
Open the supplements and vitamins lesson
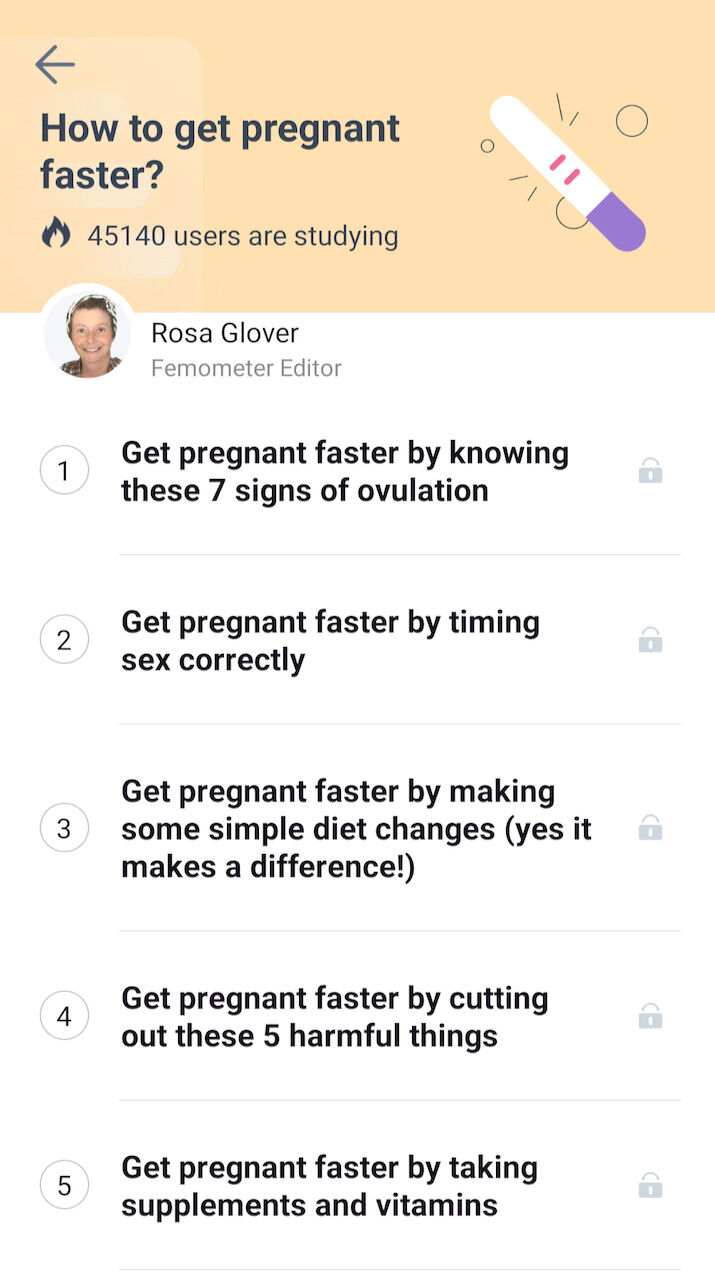[x=330, y=1186]
